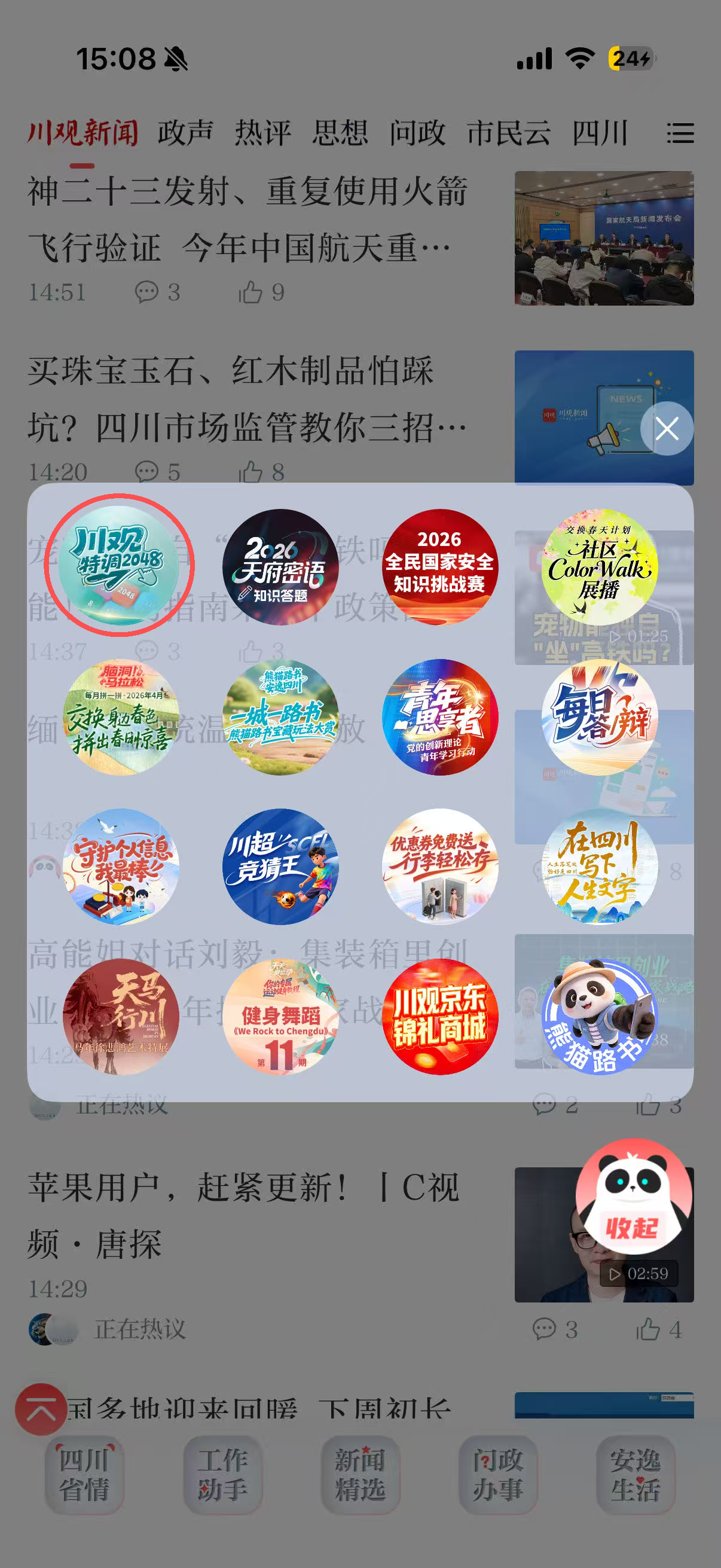The width and height of the screenshot is (721, 1568).
Task: Open the 川观特调2048 activity
Action: point(119,565)
